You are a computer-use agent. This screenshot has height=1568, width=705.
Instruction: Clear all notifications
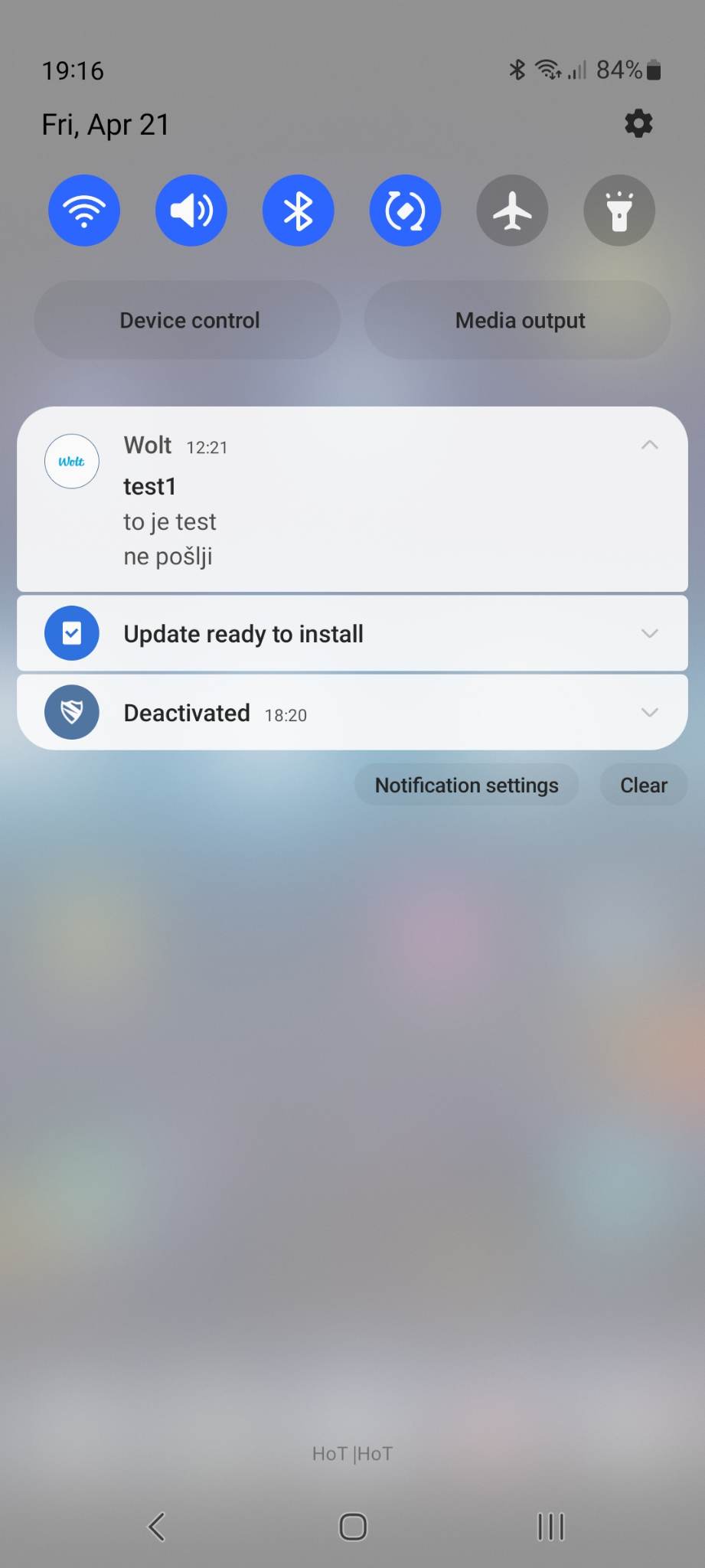click(x=644, y=785)
